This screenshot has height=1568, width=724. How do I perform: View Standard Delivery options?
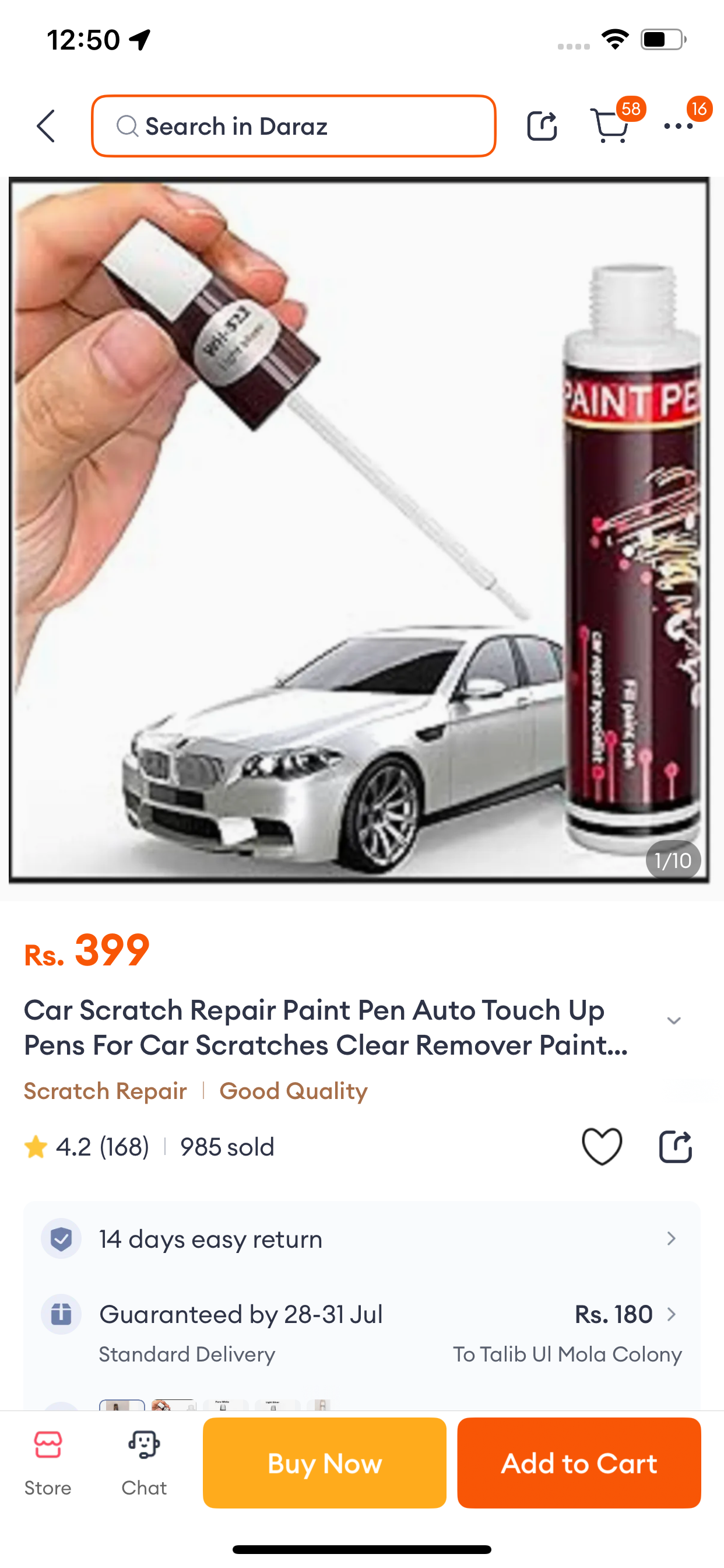[x=362, y=1332]
